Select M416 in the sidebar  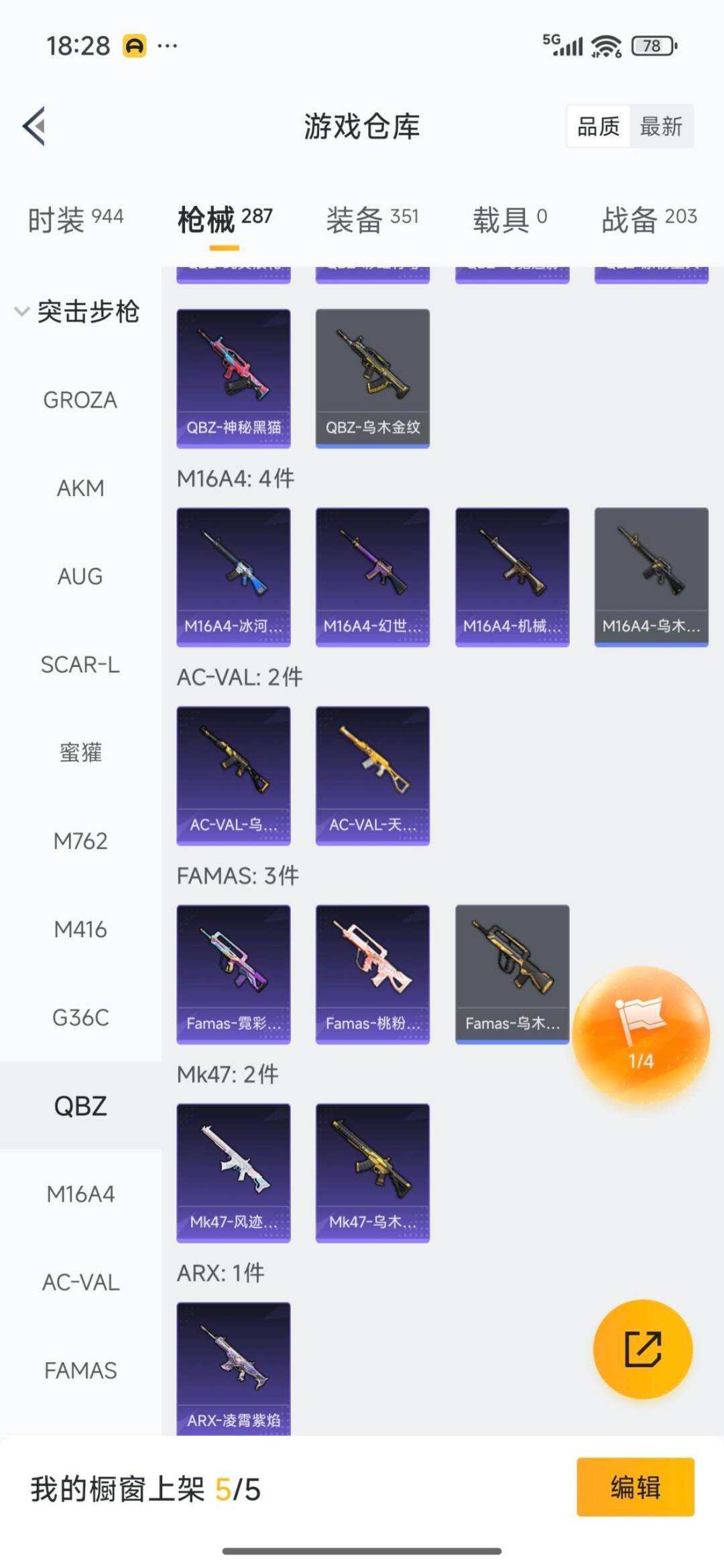click(80, 929)
